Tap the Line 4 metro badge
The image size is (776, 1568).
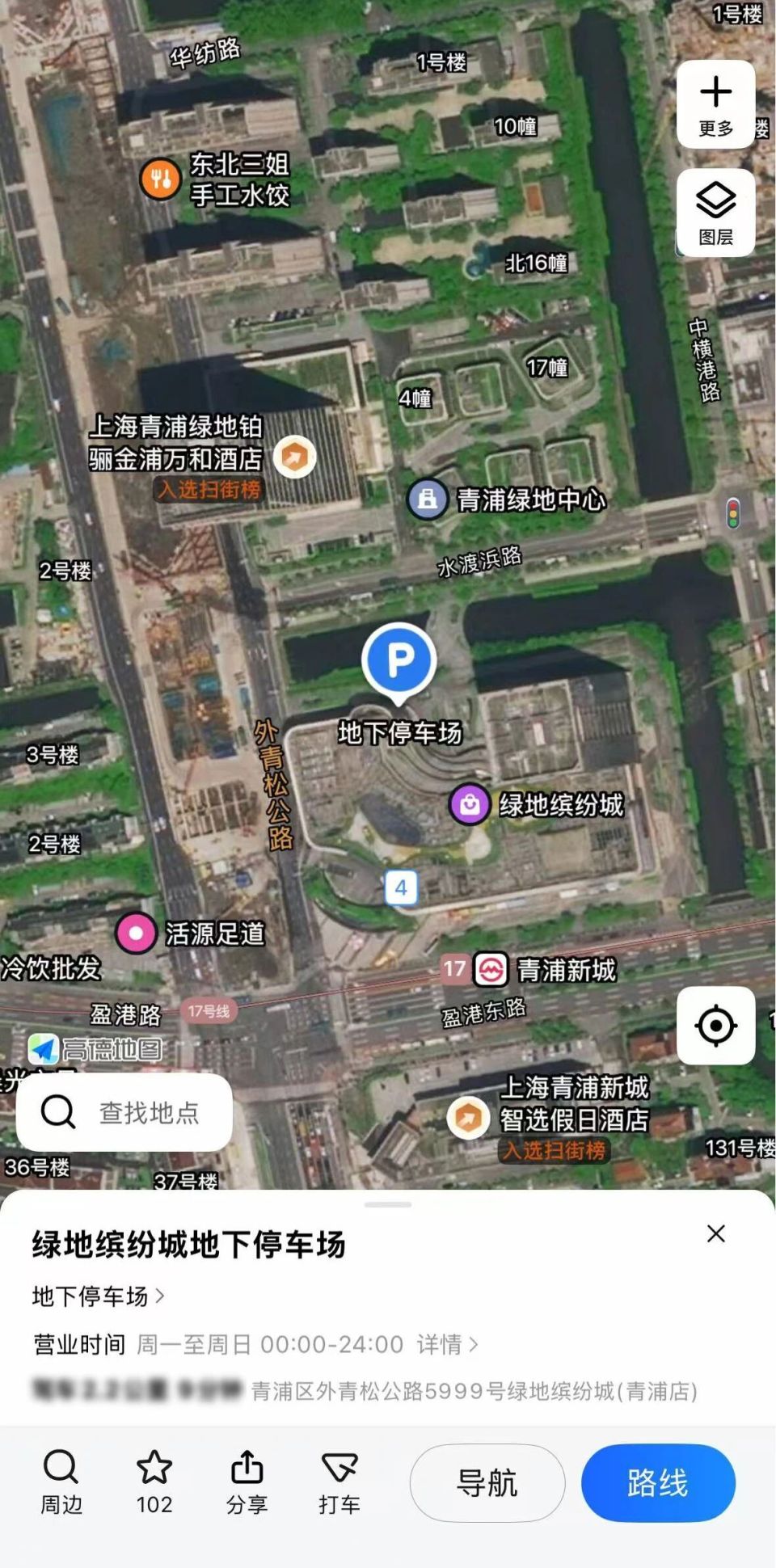pyautogui.click(x=403, y=887)
